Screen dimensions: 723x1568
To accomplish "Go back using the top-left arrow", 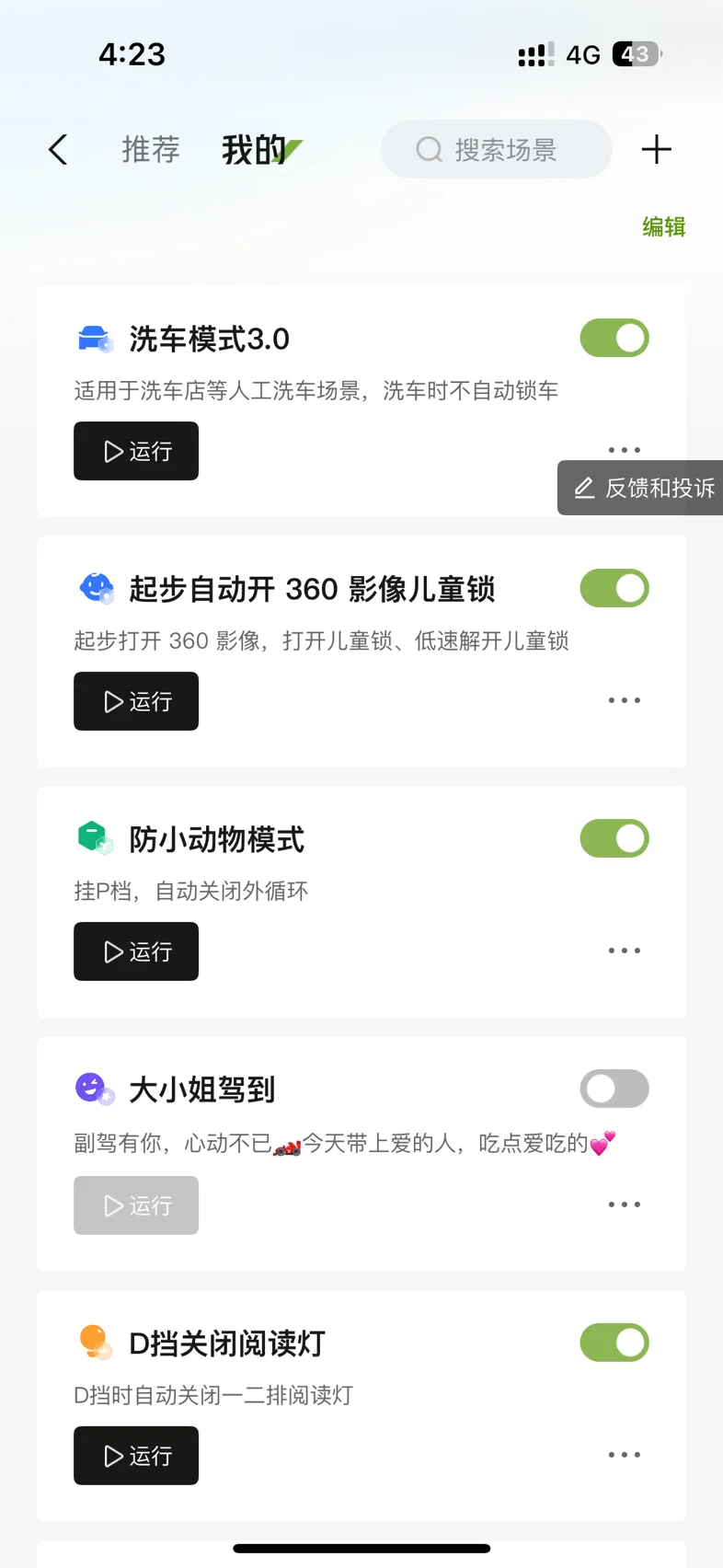I will pyautogui.click(x=58, y=149).
